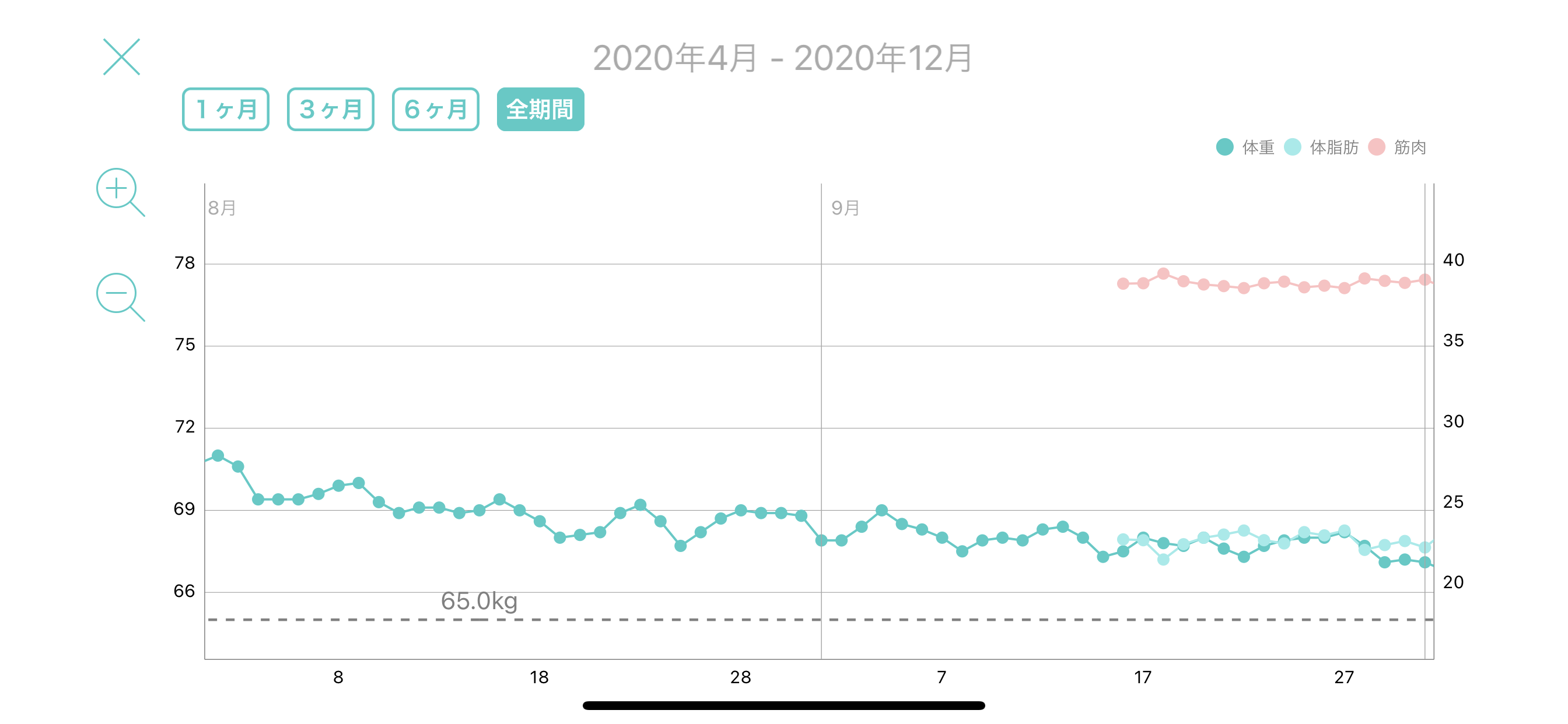Select the 1ヶ月 period
Screen dimensions: 1568x724
pyautogui.click(x=225, y=110)
